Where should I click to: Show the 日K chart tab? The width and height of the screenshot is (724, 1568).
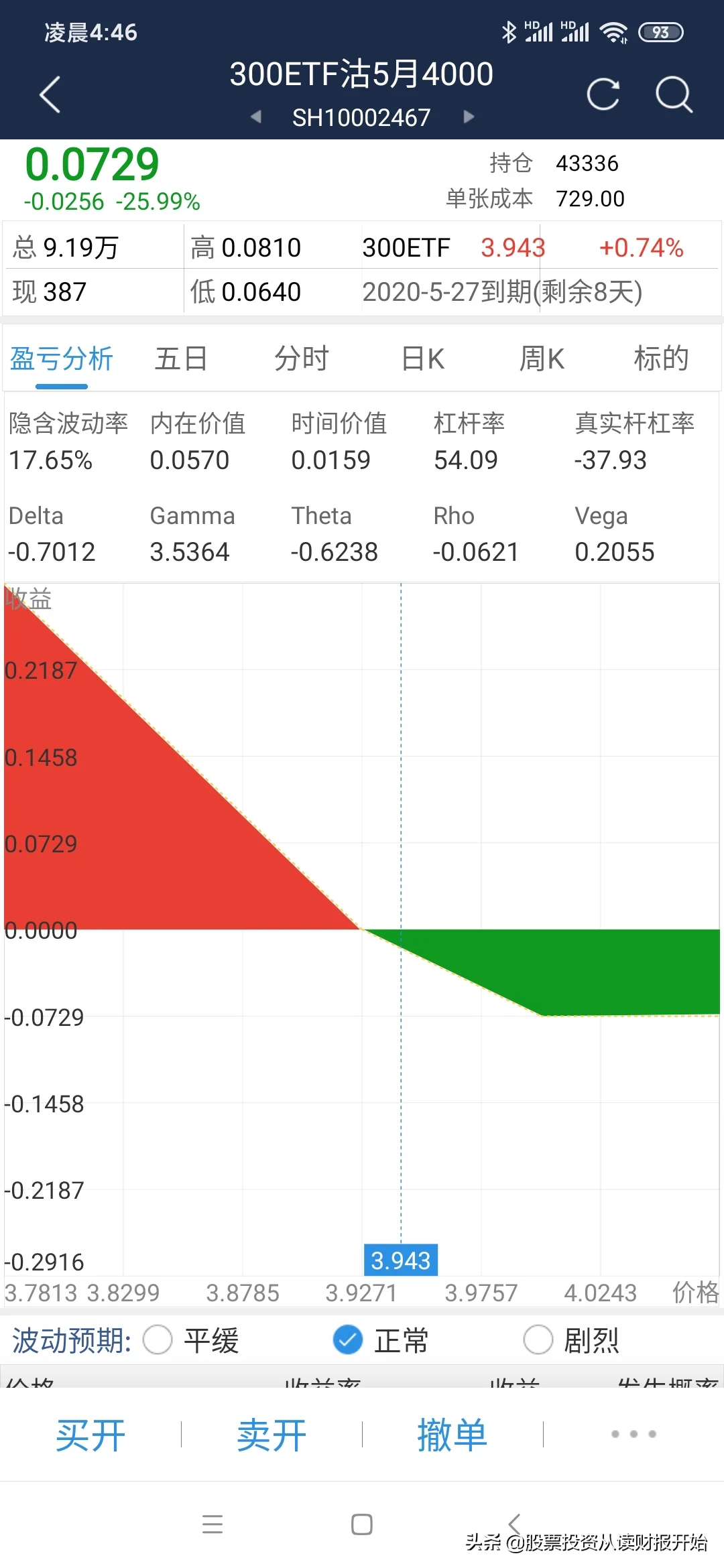pyautogui.click(x=422, y=359)
